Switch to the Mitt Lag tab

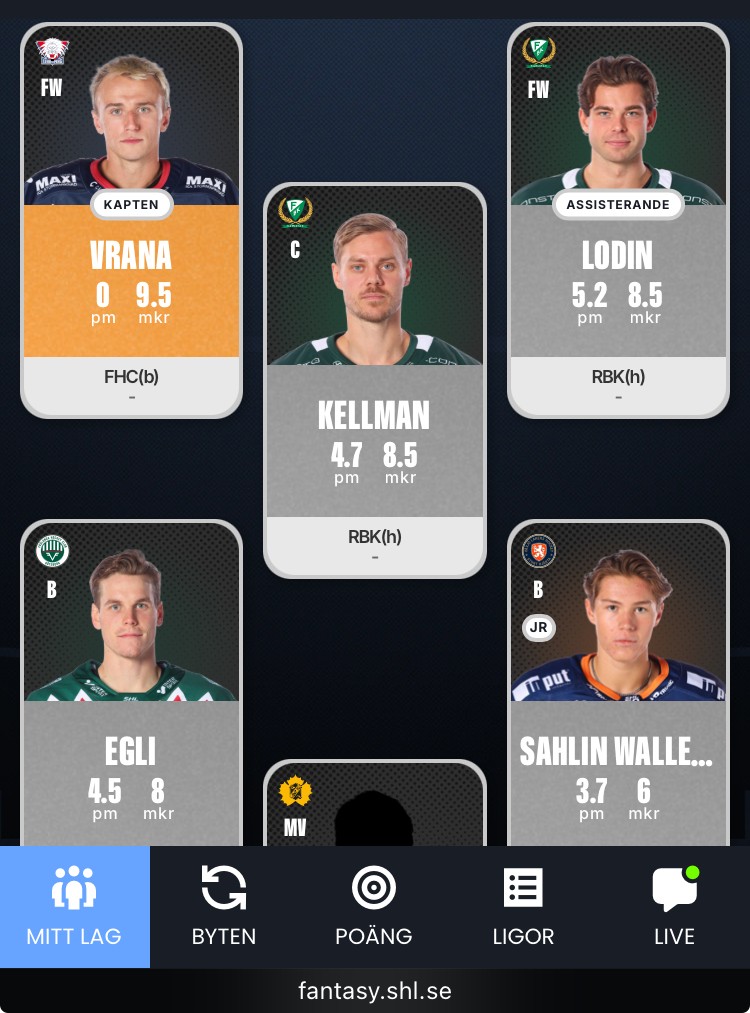[75, 906]
